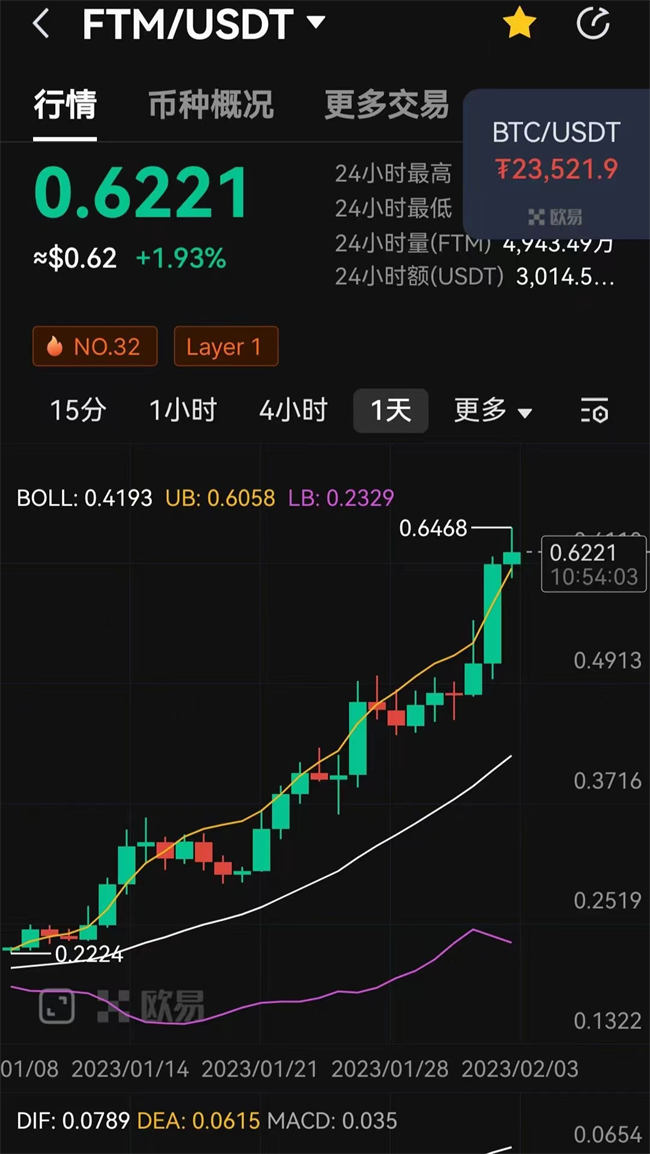Switch to the 币种概况 tab
Viewport: 650px width, 1154px height.
(211, 104)
